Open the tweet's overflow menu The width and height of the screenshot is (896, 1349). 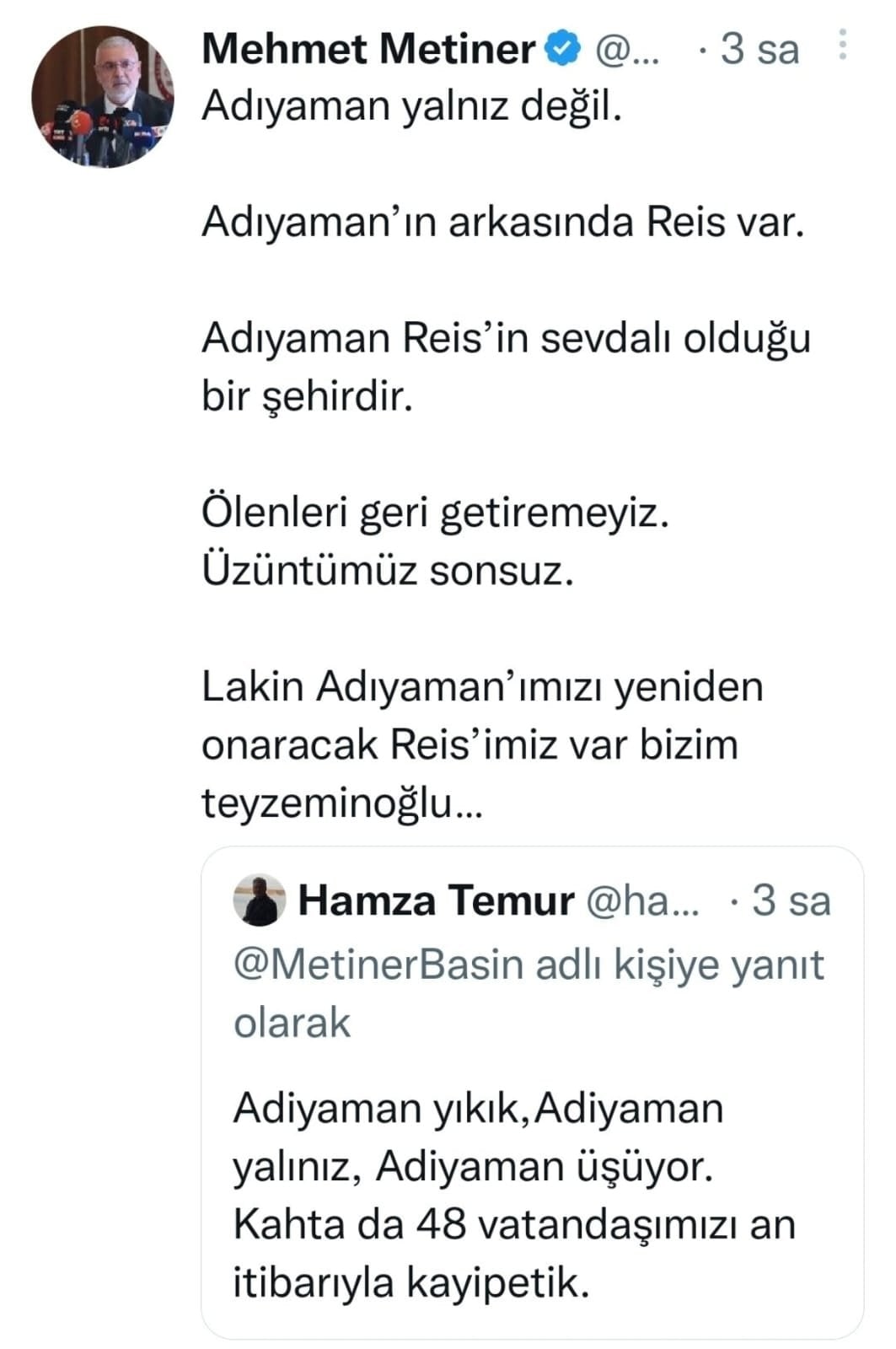841,46
